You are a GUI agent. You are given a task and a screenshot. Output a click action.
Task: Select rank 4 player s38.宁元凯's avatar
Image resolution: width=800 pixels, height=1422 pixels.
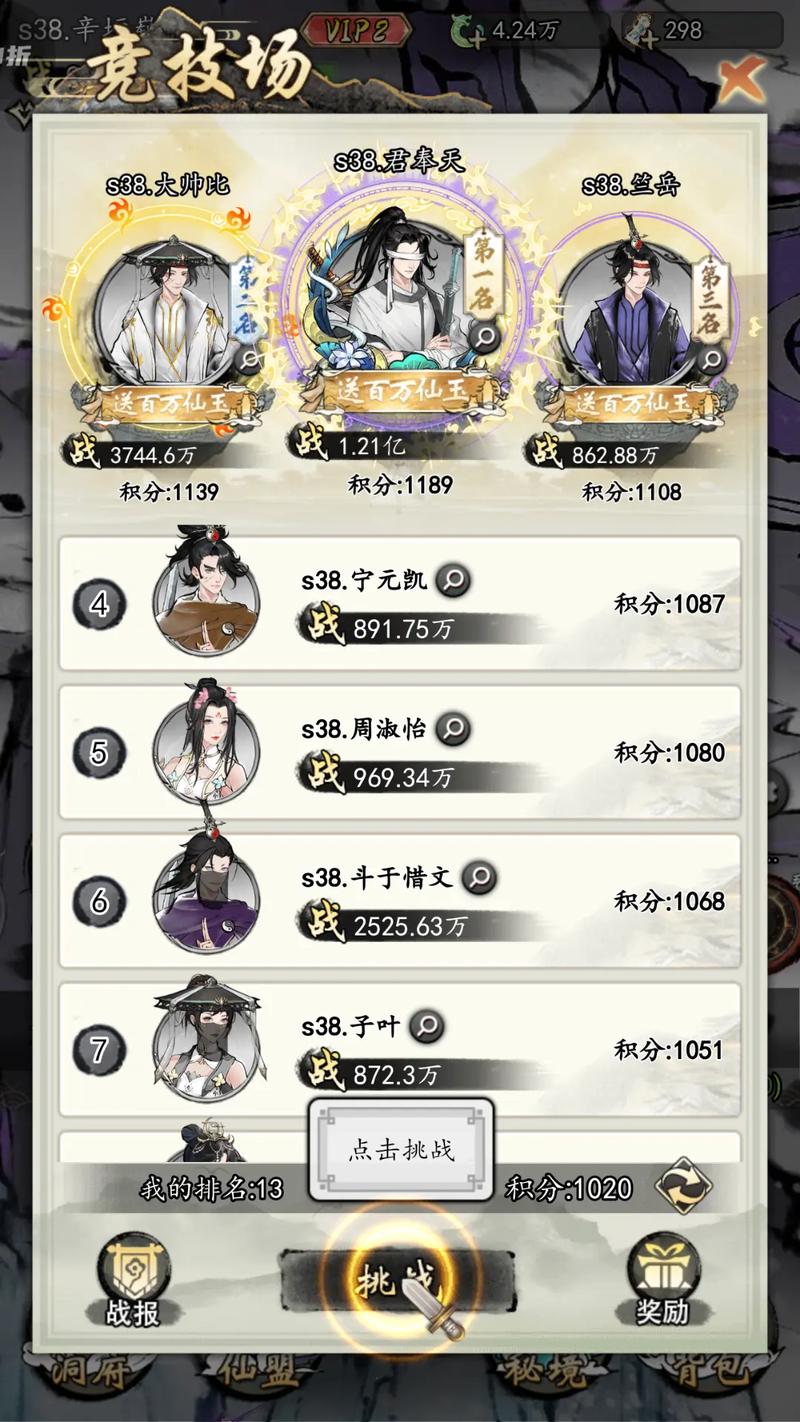point(206,597)
